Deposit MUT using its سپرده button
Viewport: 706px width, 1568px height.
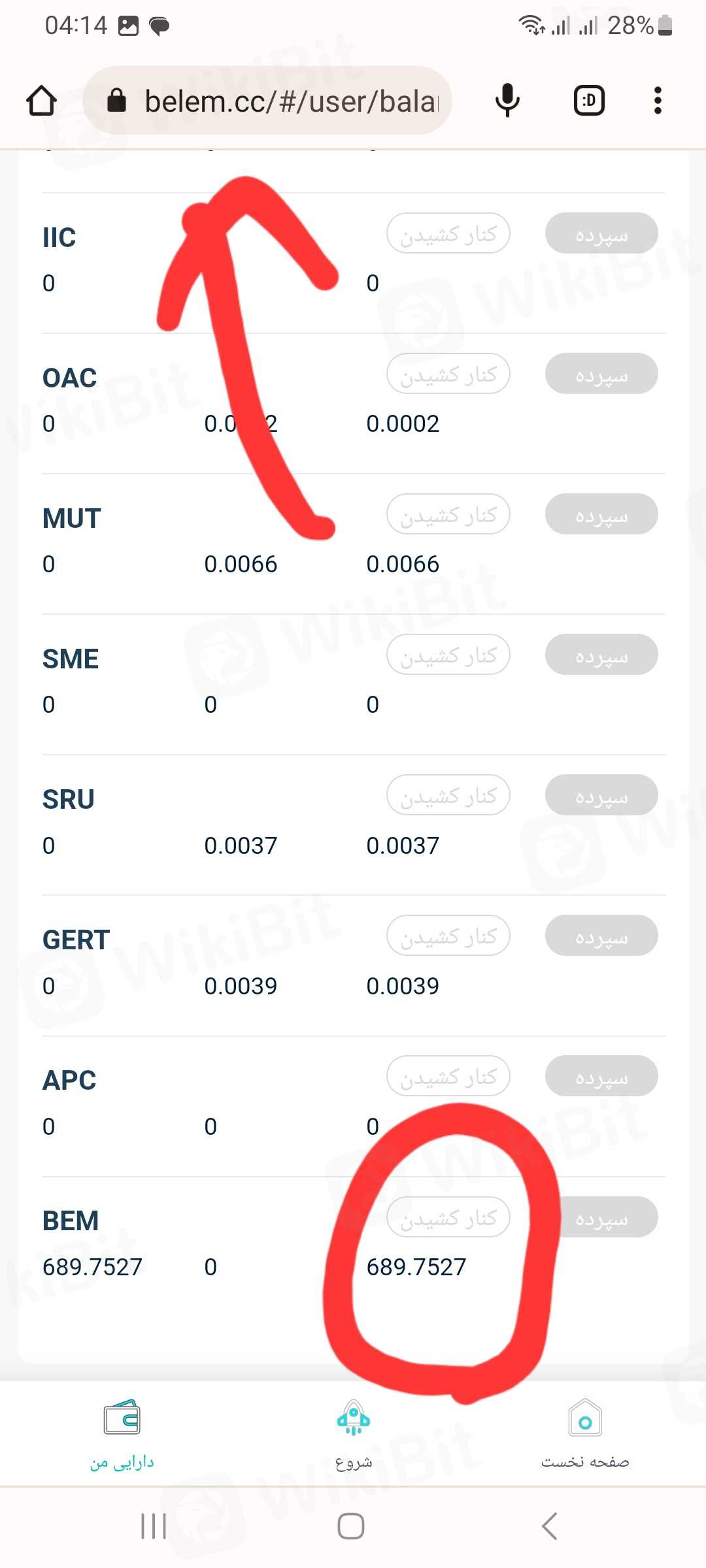tap(601, 515)
